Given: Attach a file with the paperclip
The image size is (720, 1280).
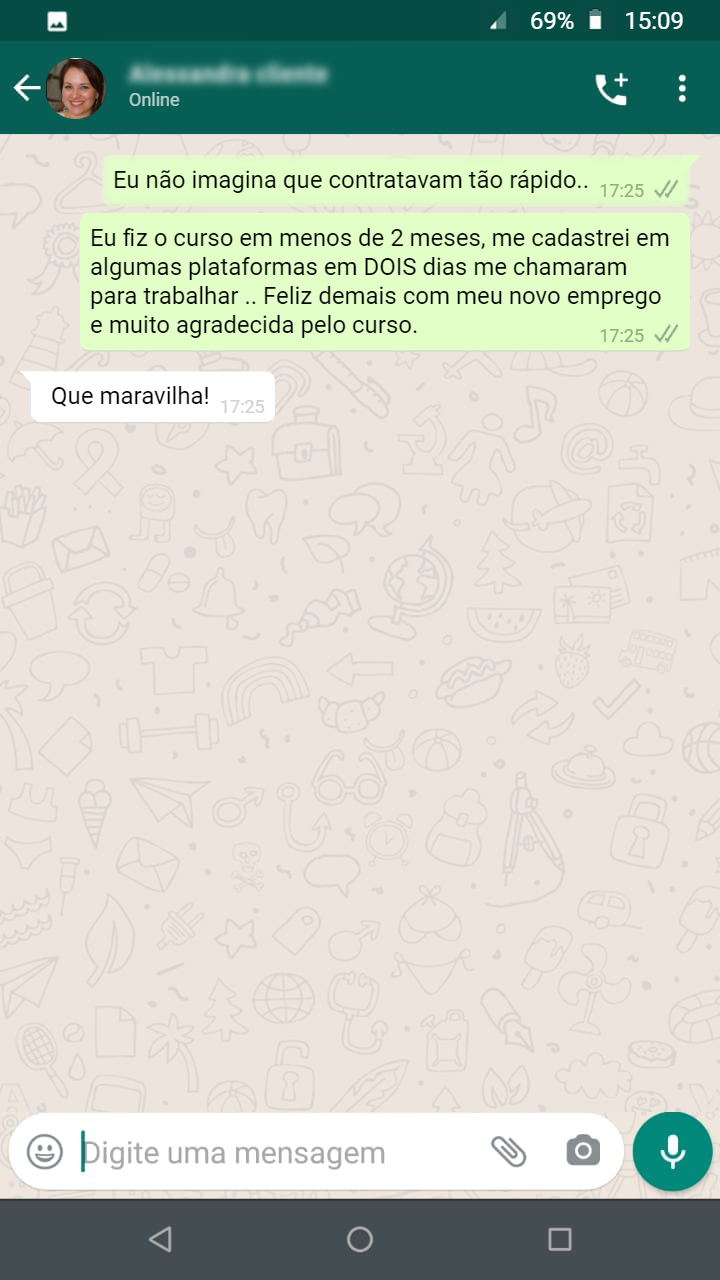Looking at the screenshot, I should pos(509,1152).
